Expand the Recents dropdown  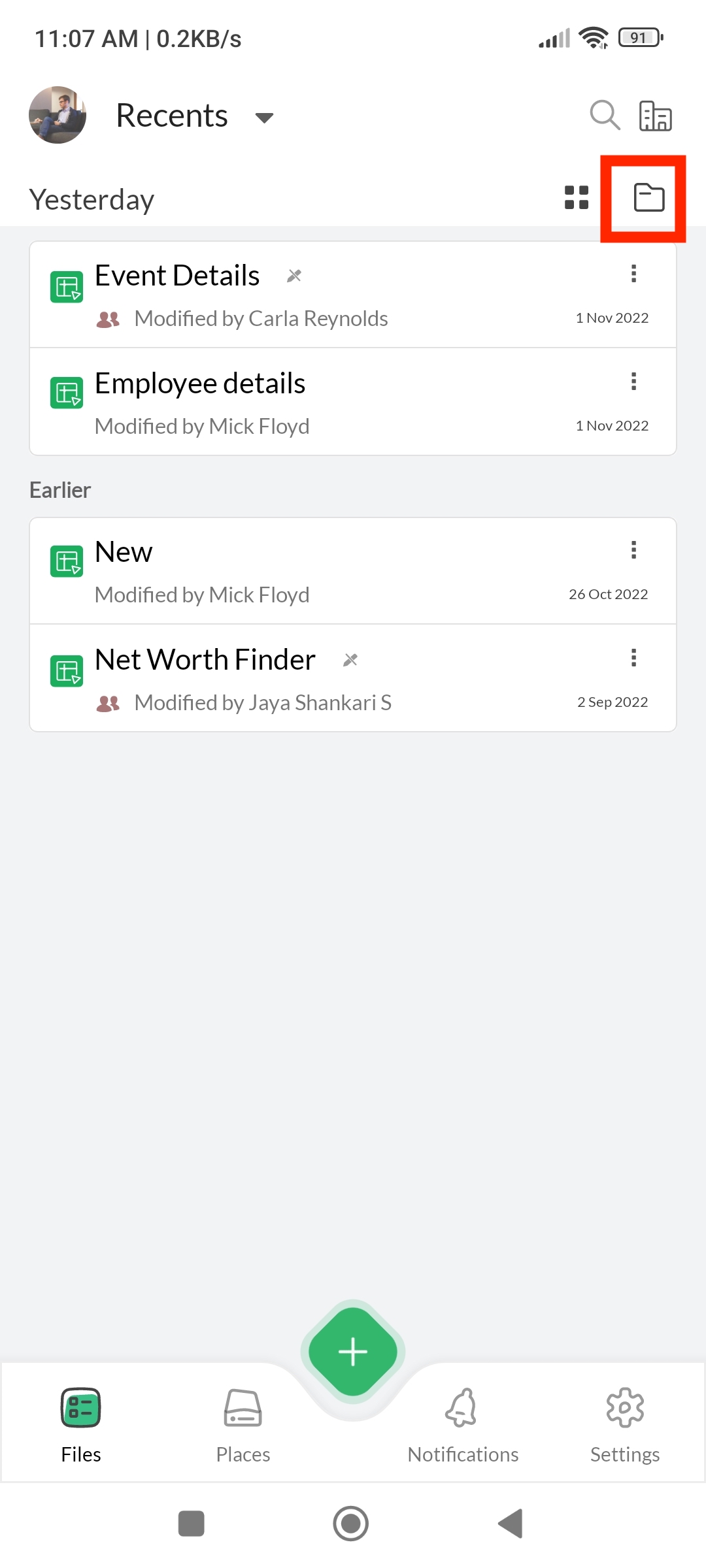263,118
